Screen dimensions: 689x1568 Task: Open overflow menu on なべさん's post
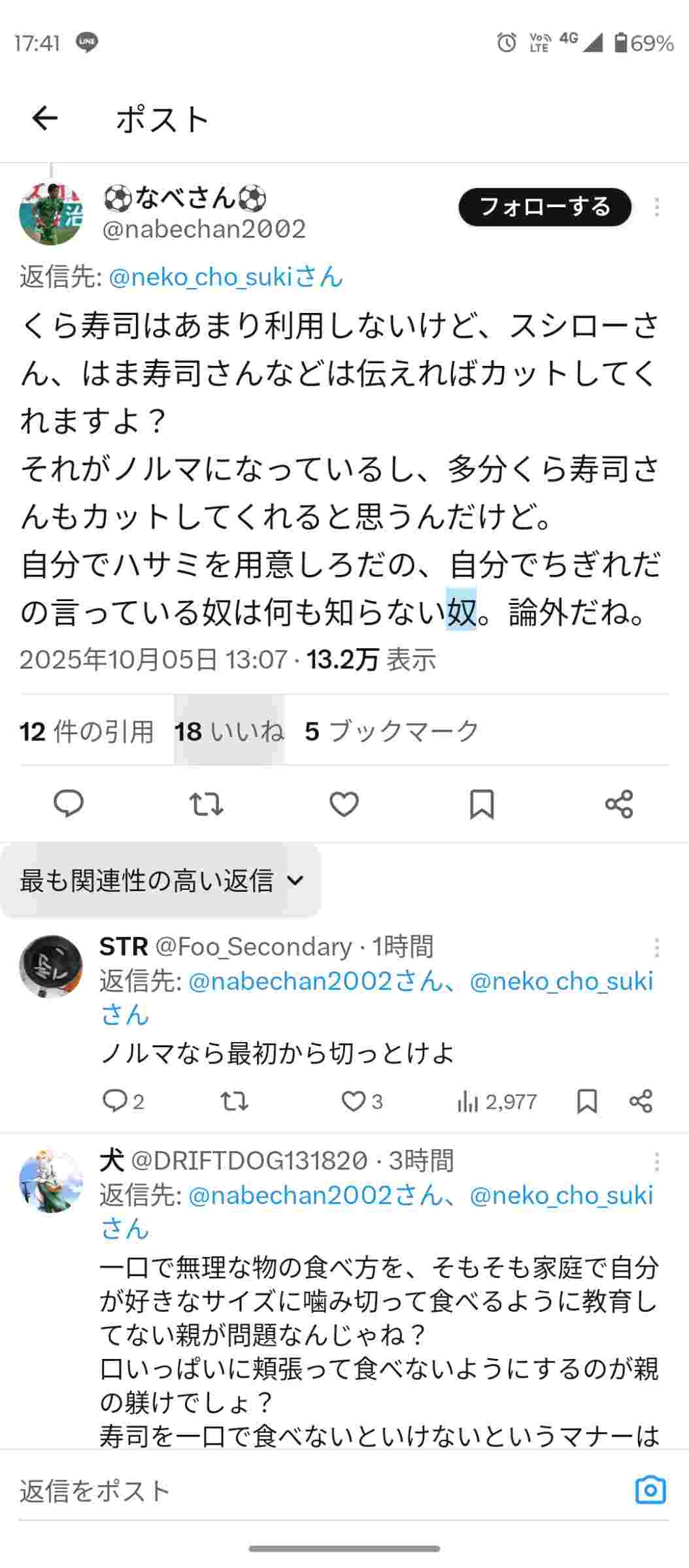[656, 207]
